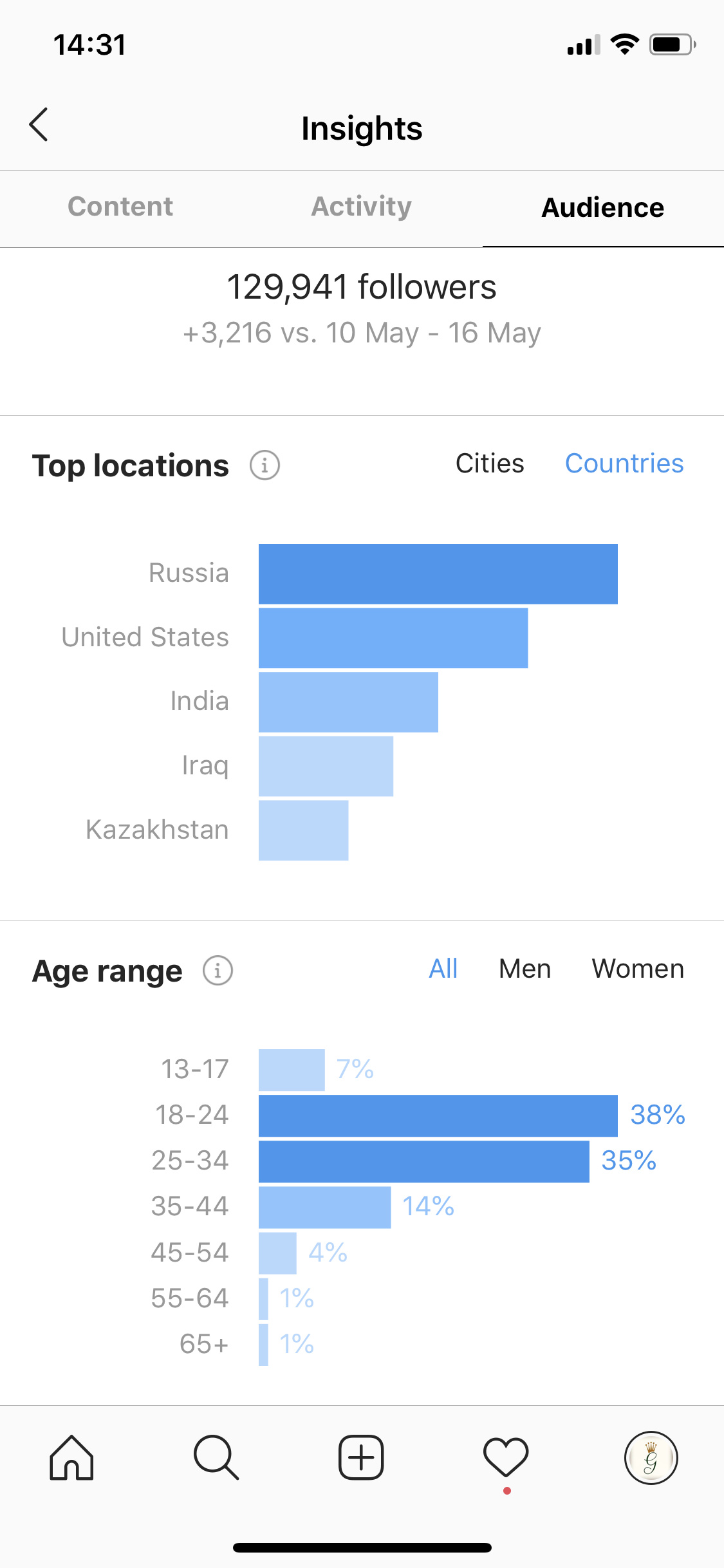The height and width of the screenshot is (1568, 724).
Task: Open the activity heart tab
Action: [506, 1458]
